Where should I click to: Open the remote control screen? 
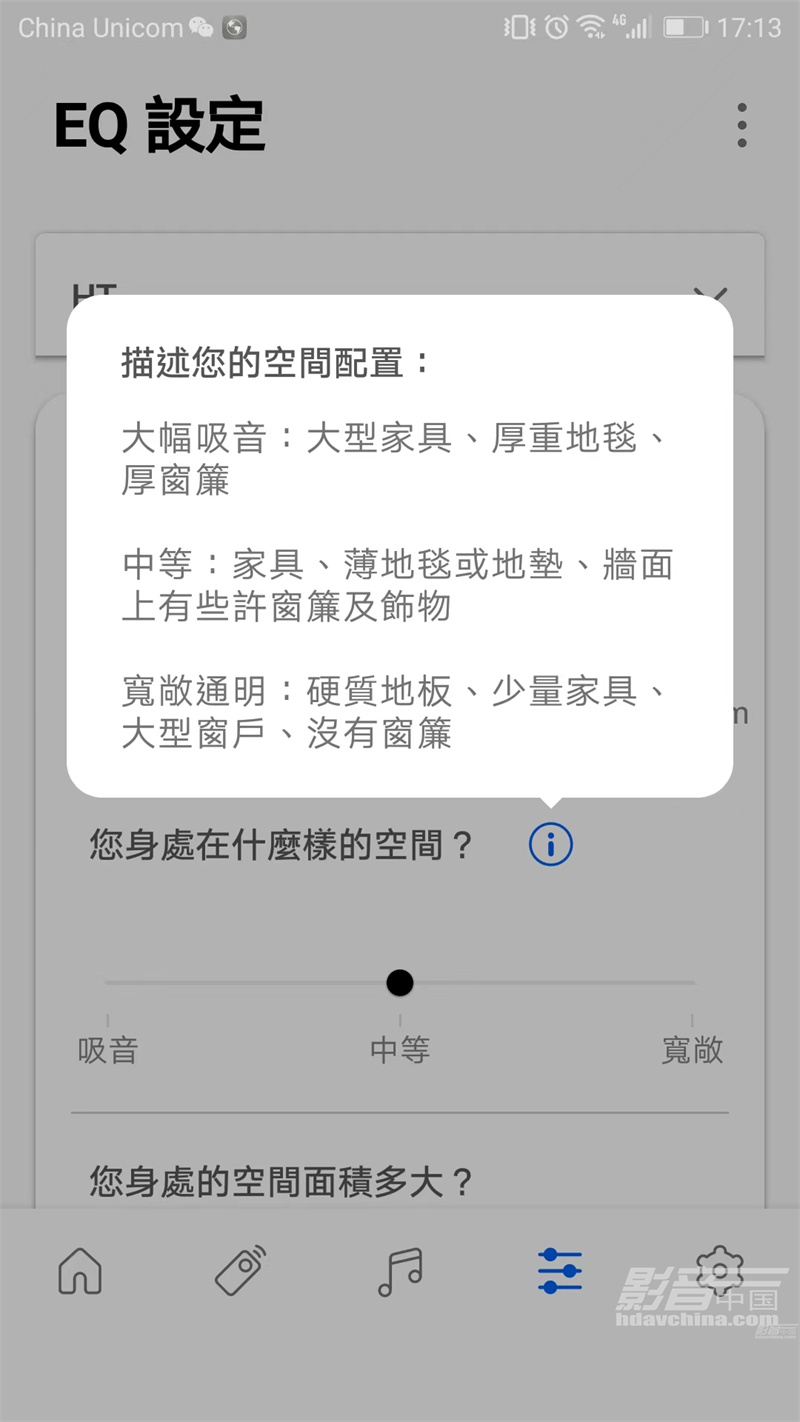(239, 1271)
